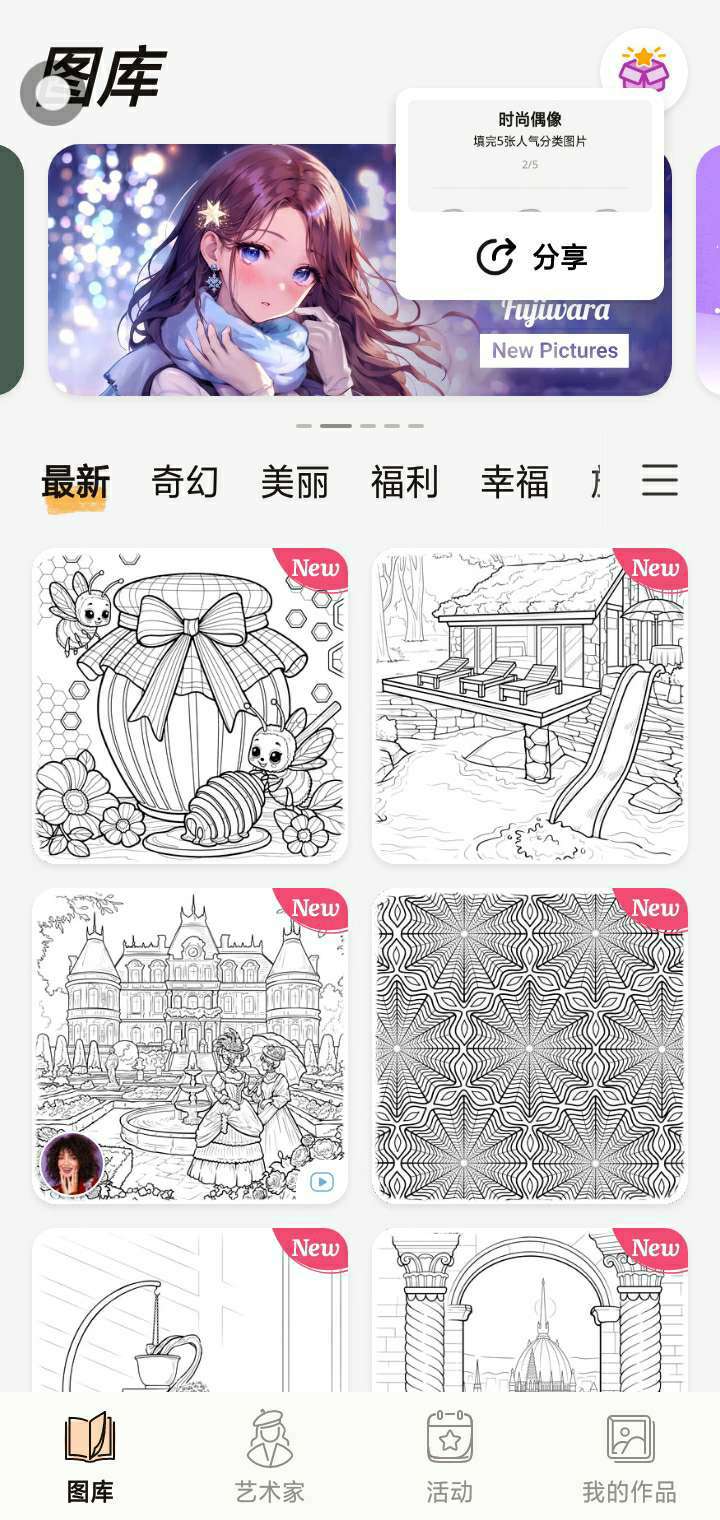Tap the 分享 share button
The width and height of the screenshot is (720, 1520).
530,257
